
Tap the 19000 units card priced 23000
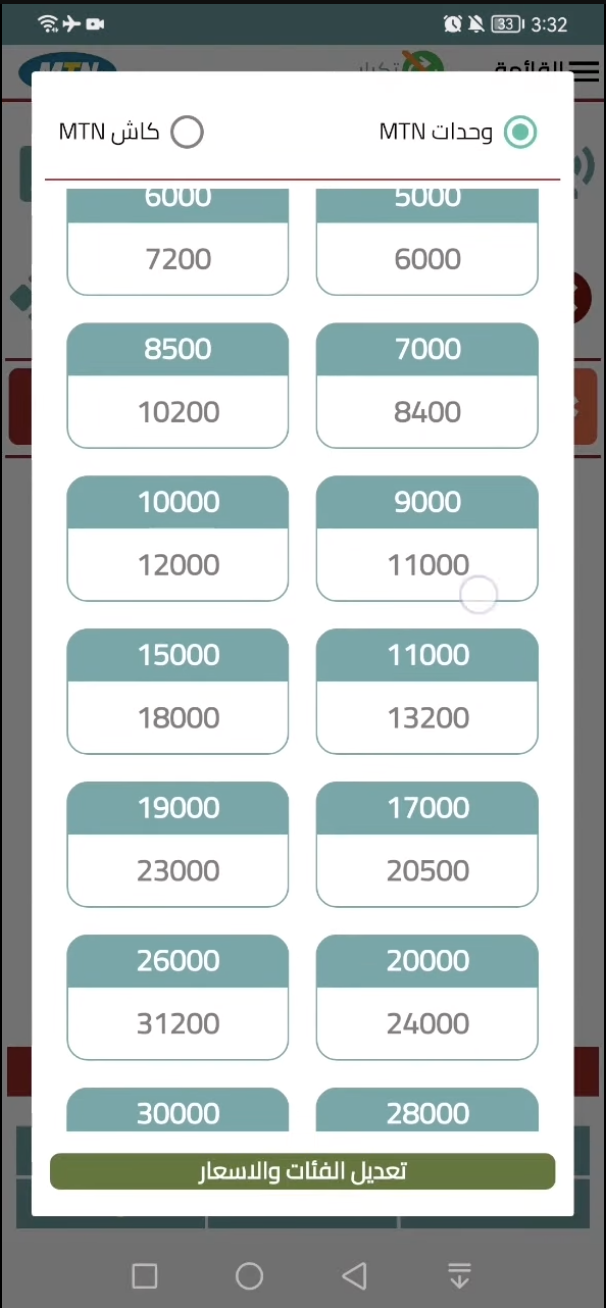pos(178,844)
